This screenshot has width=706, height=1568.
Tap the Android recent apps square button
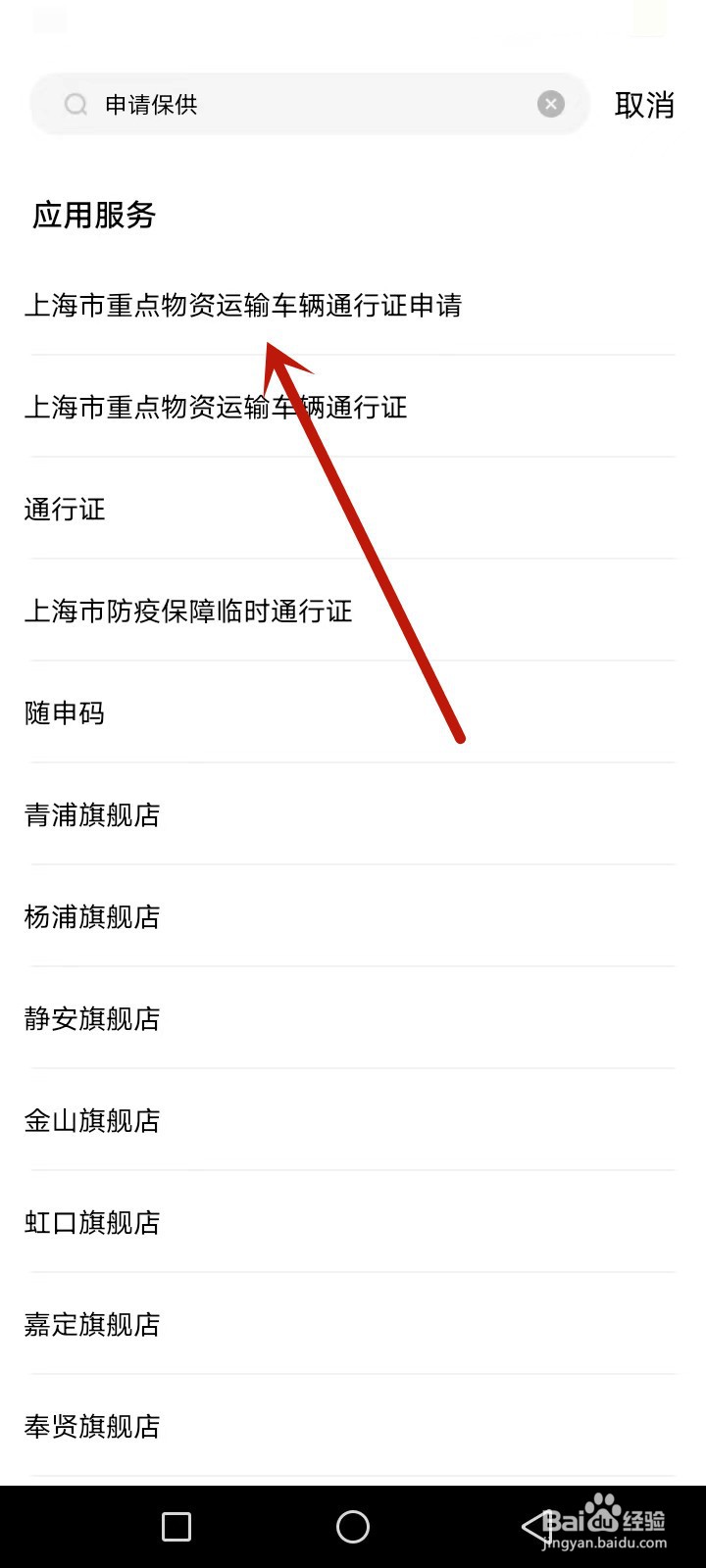(x=176, y=1526)
